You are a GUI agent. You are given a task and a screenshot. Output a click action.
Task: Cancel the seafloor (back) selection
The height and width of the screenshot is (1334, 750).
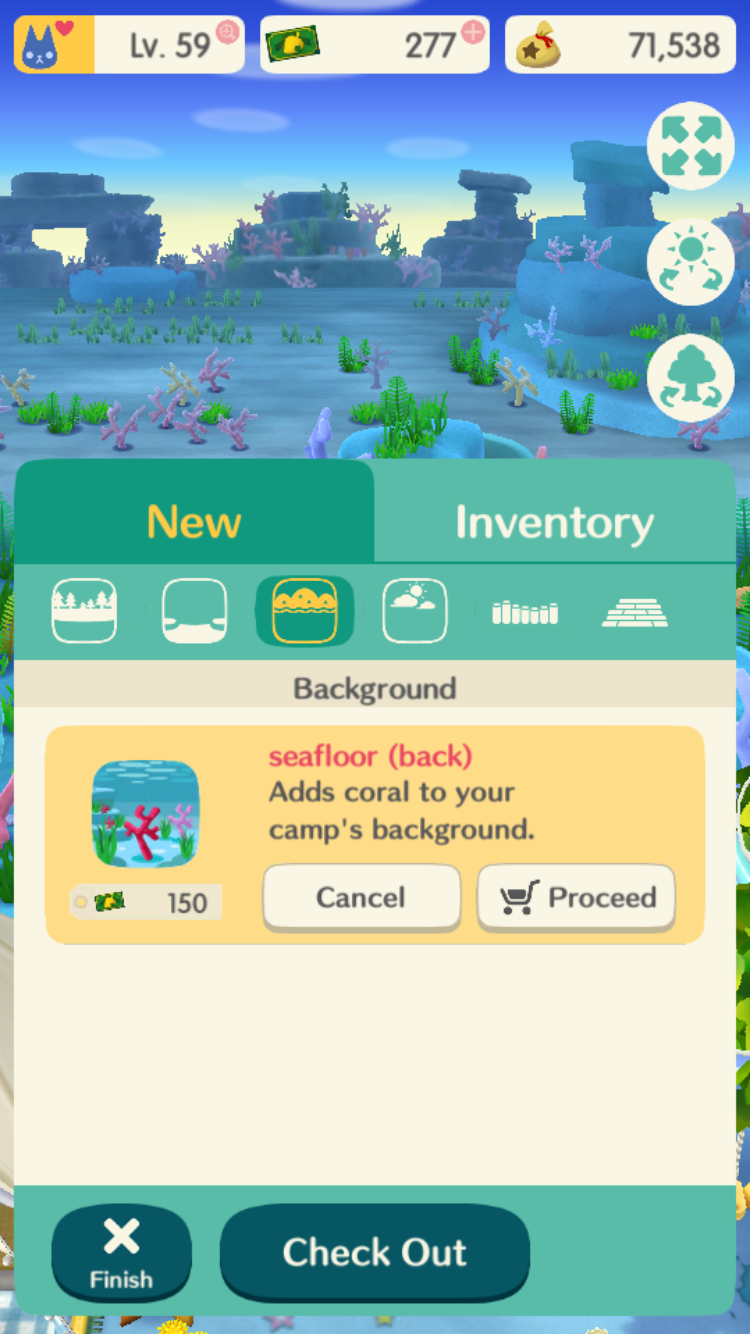coord(361,897)
